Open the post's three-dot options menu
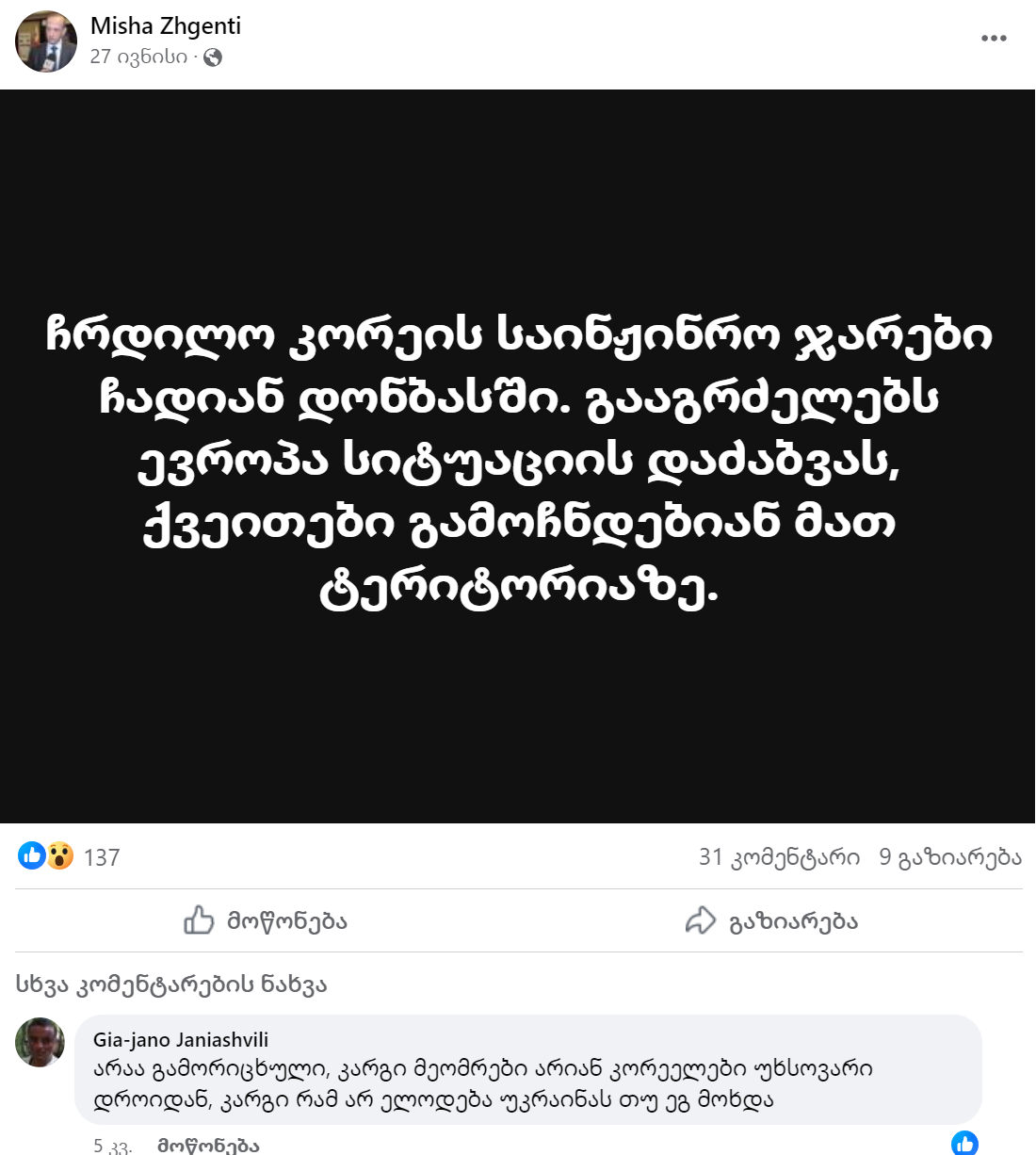 (994, 39)
